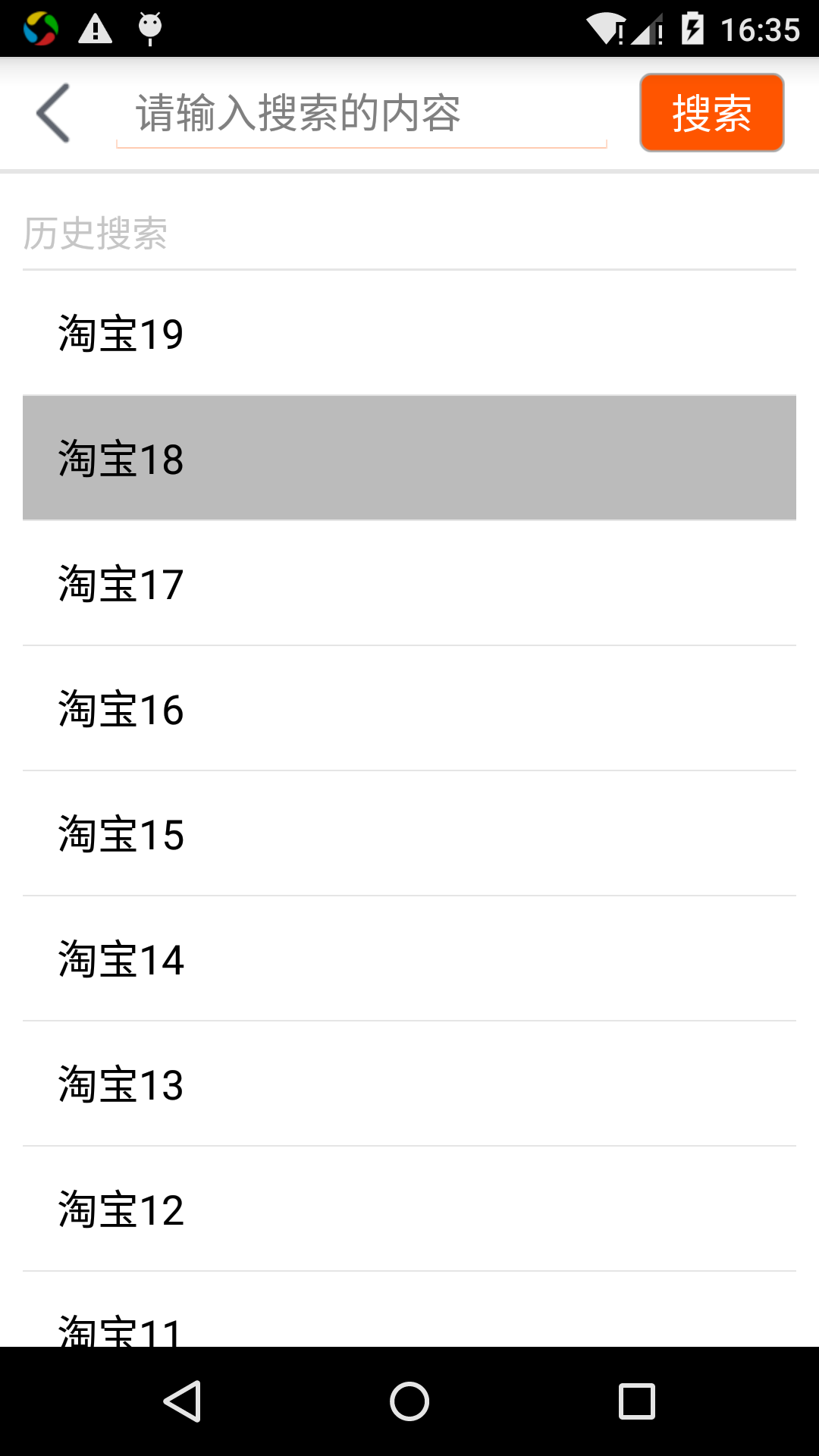
Task: Search again for 淘宝13
Action: click(409, 1084)
